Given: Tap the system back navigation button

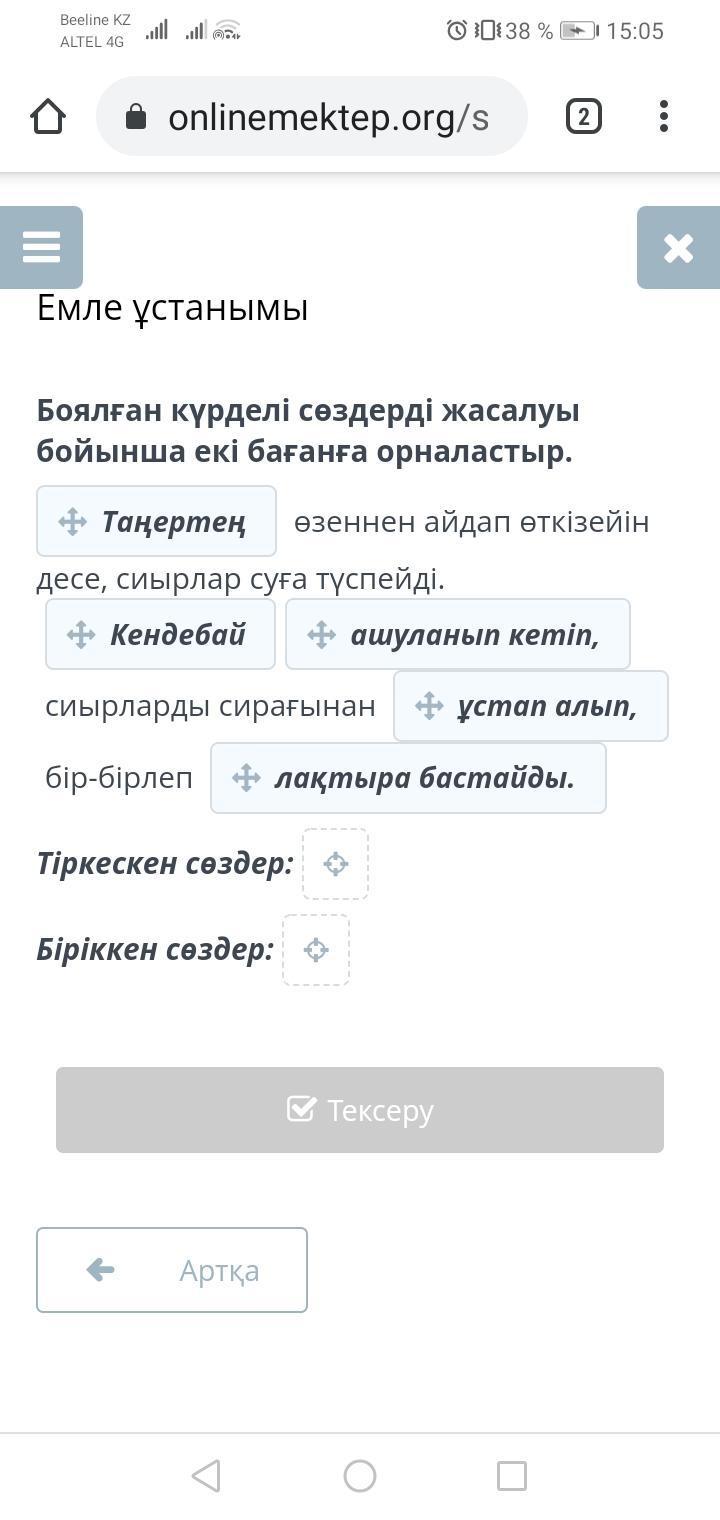Looking at the screenshot, I should click(206, 1476).
